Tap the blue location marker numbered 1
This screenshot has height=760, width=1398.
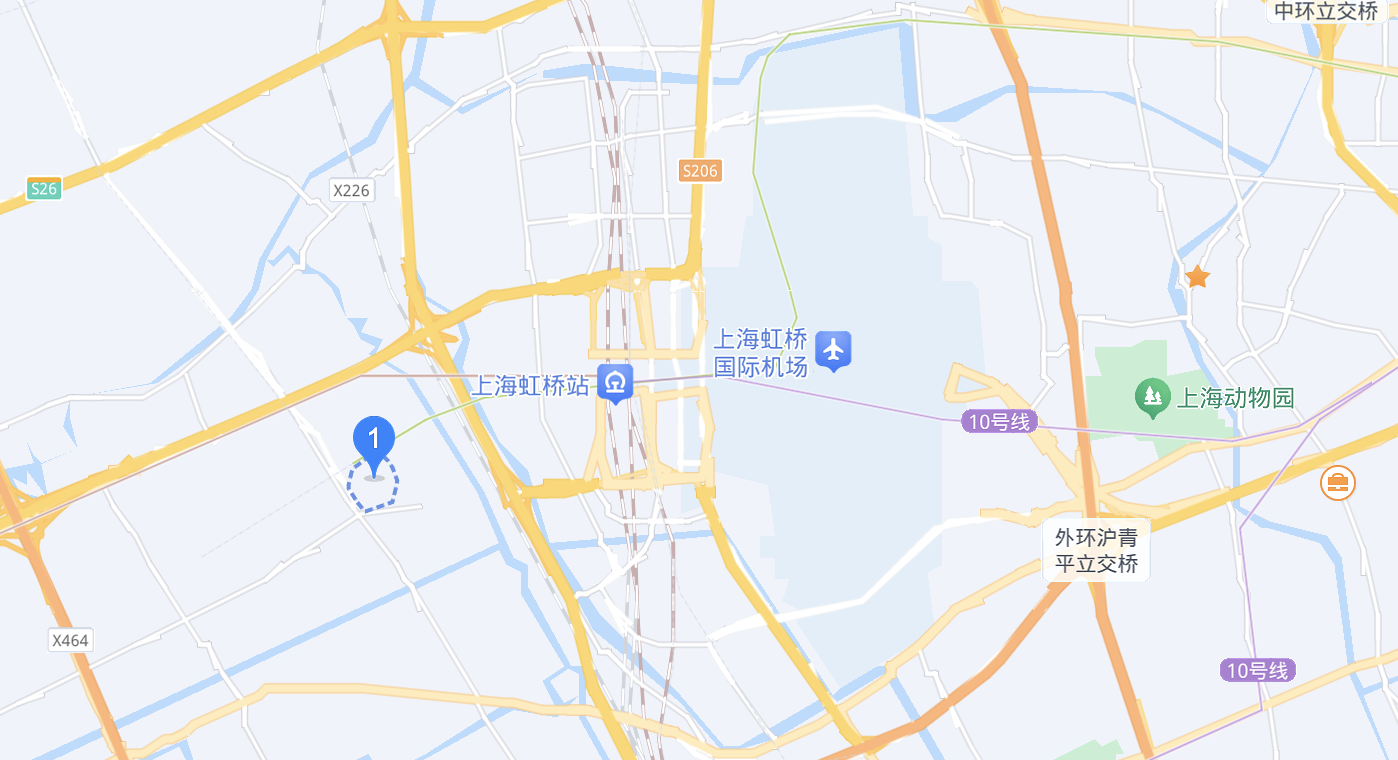[374, 440]
